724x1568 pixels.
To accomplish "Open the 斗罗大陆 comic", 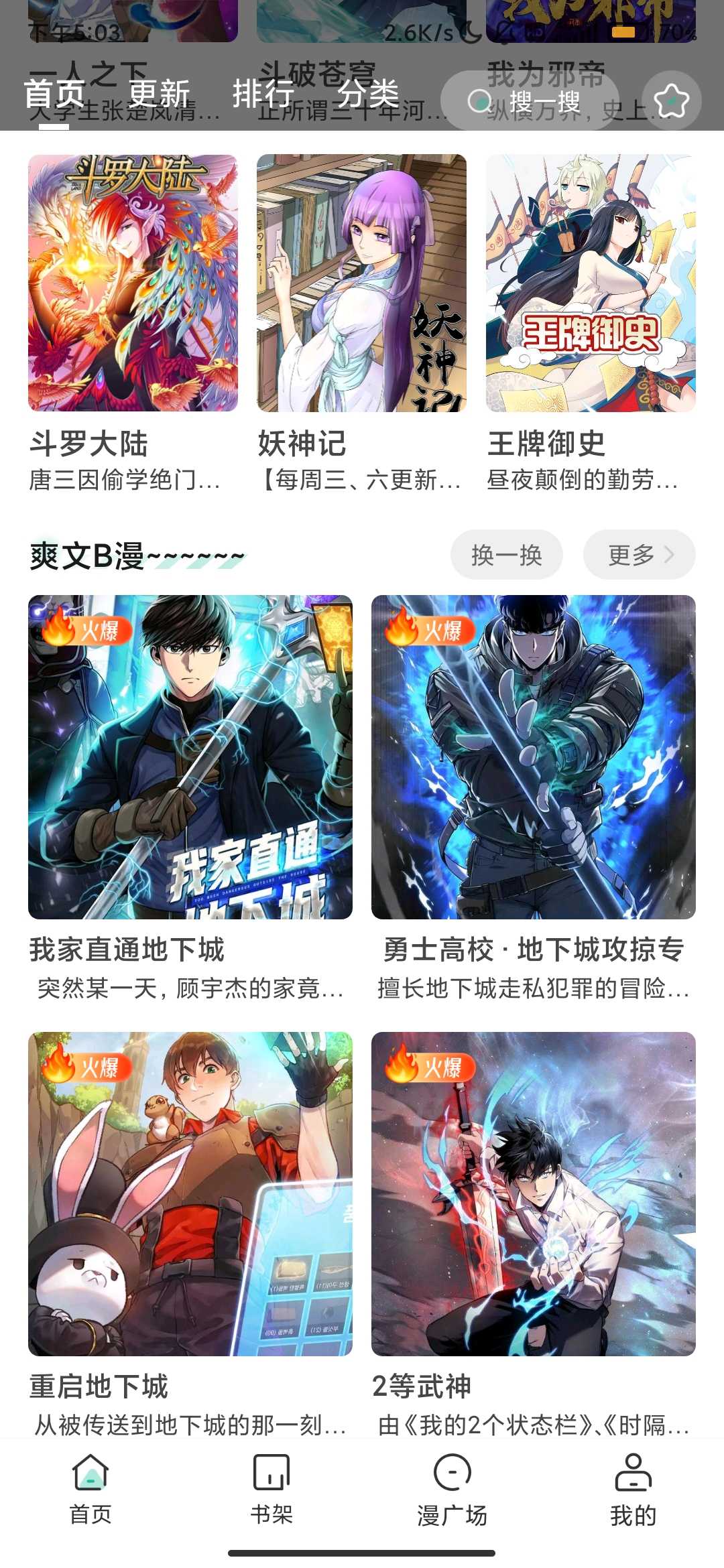I will [133, 283].
